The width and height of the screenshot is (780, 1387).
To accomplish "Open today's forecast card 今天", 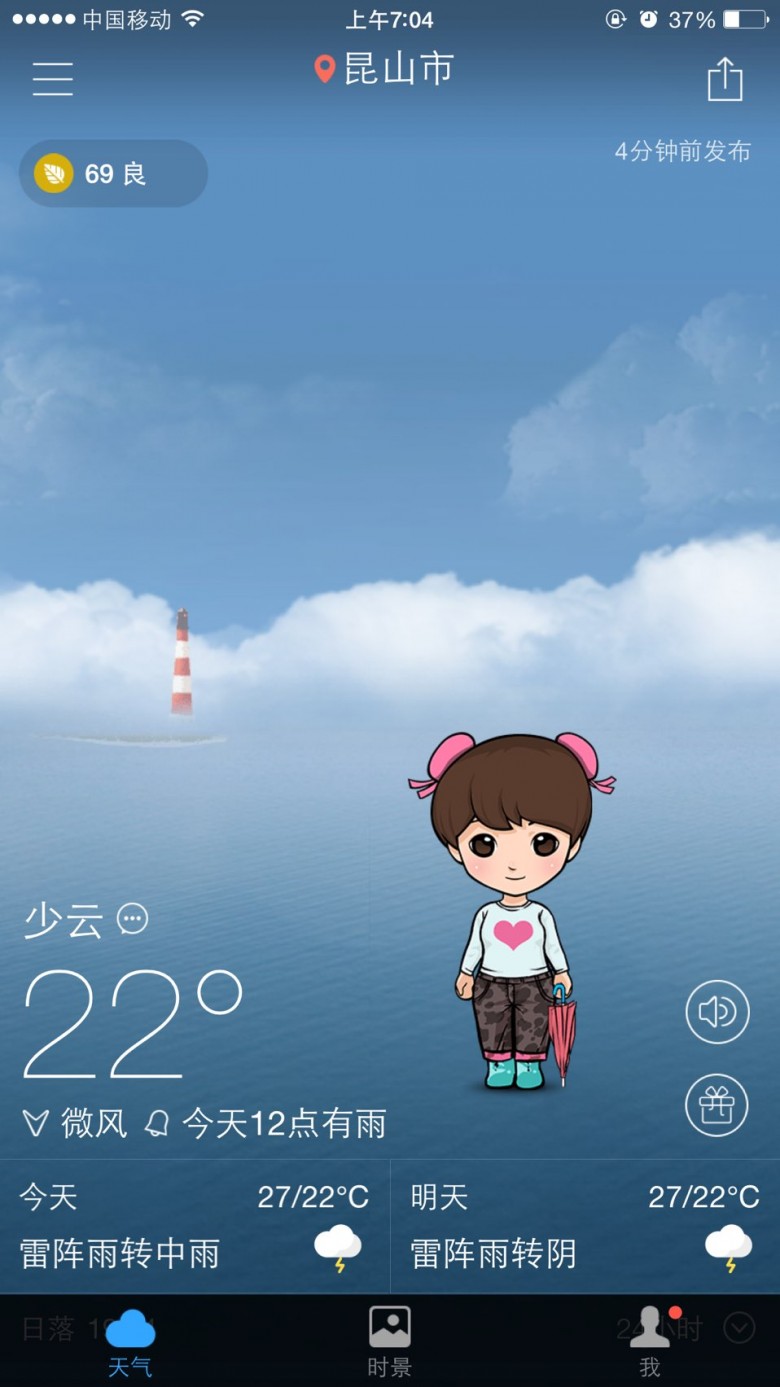I will pyautogui.click(x=195, y=1227).
